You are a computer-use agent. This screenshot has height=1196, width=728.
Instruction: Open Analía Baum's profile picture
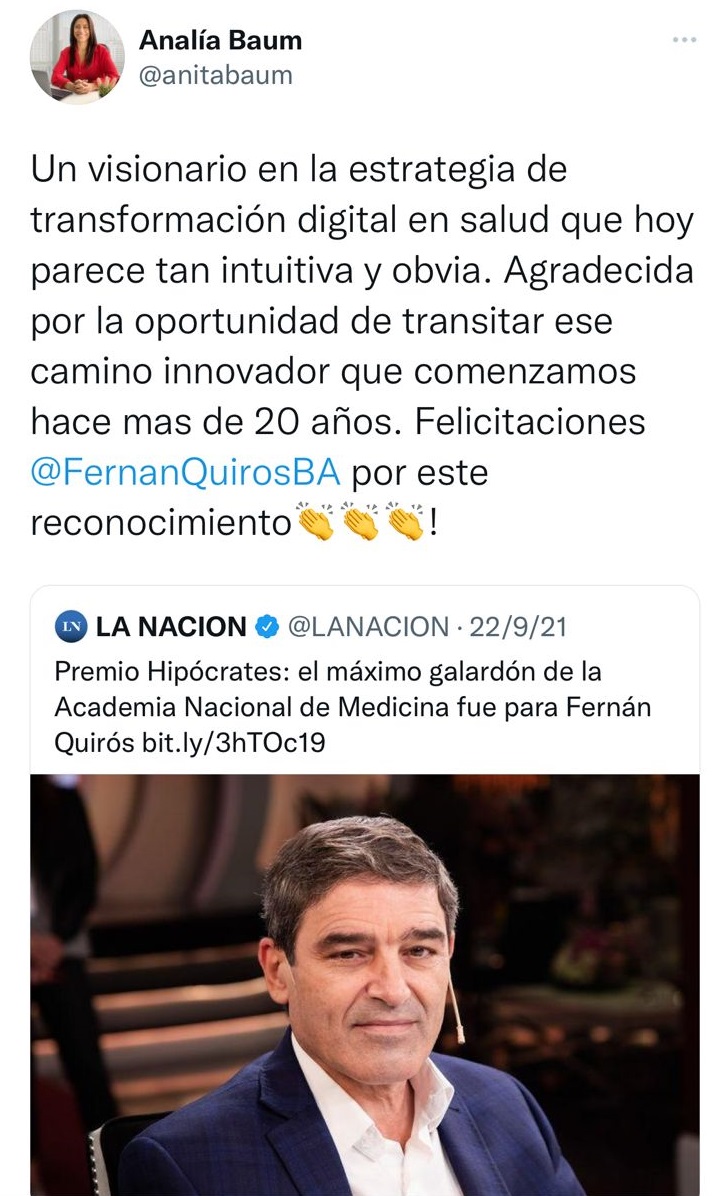[x=77, y=57]
